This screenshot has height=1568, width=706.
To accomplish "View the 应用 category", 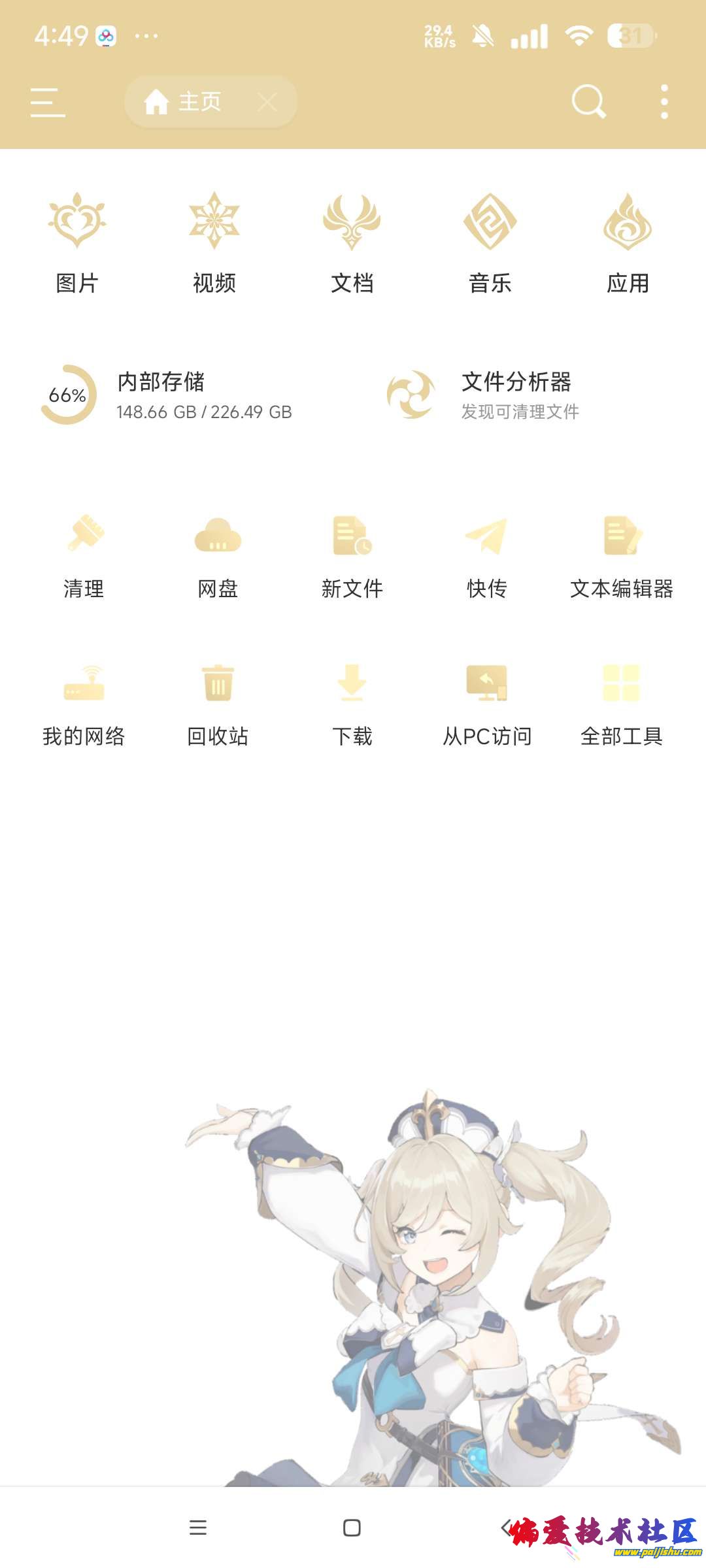I will click(x=628, y=242).
